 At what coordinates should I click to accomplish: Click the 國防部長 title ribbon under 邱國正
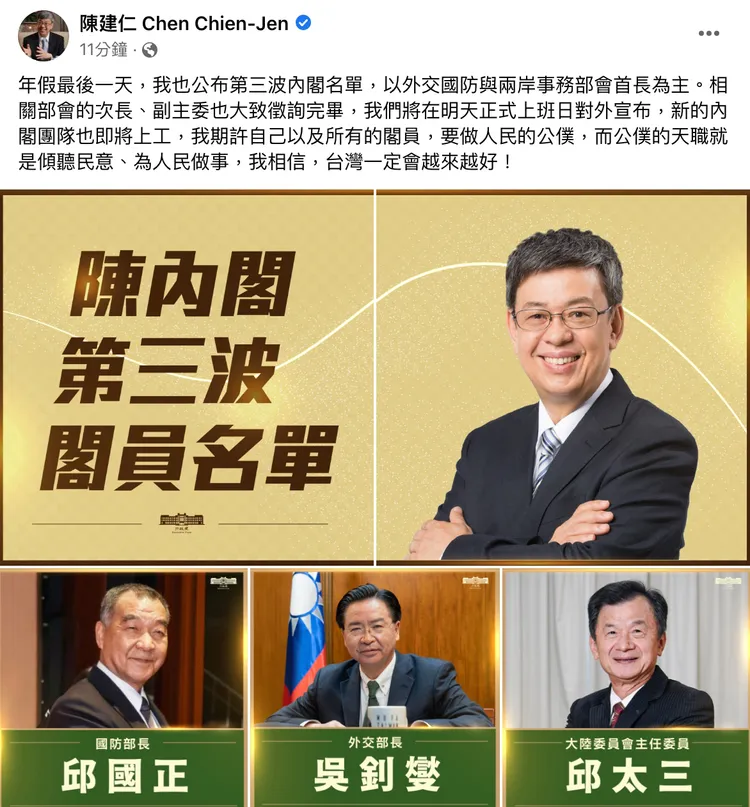[124, 744]
